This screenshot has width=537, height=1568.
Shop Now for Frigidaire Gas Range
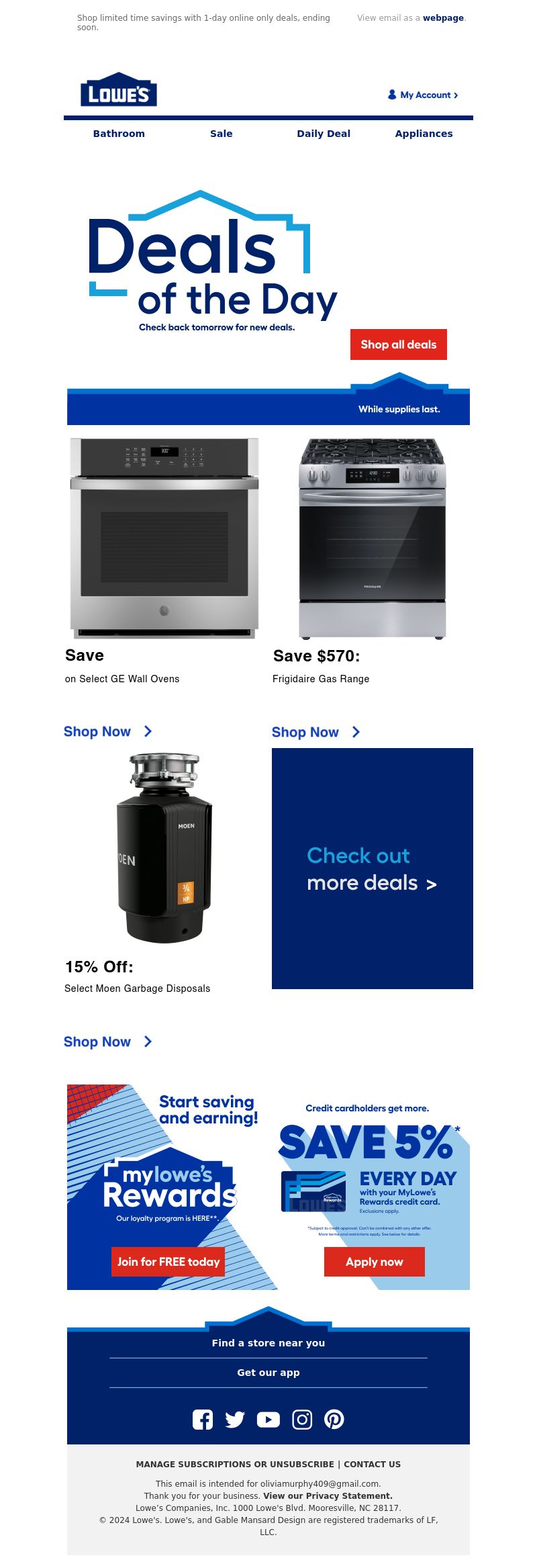(315, 732)
